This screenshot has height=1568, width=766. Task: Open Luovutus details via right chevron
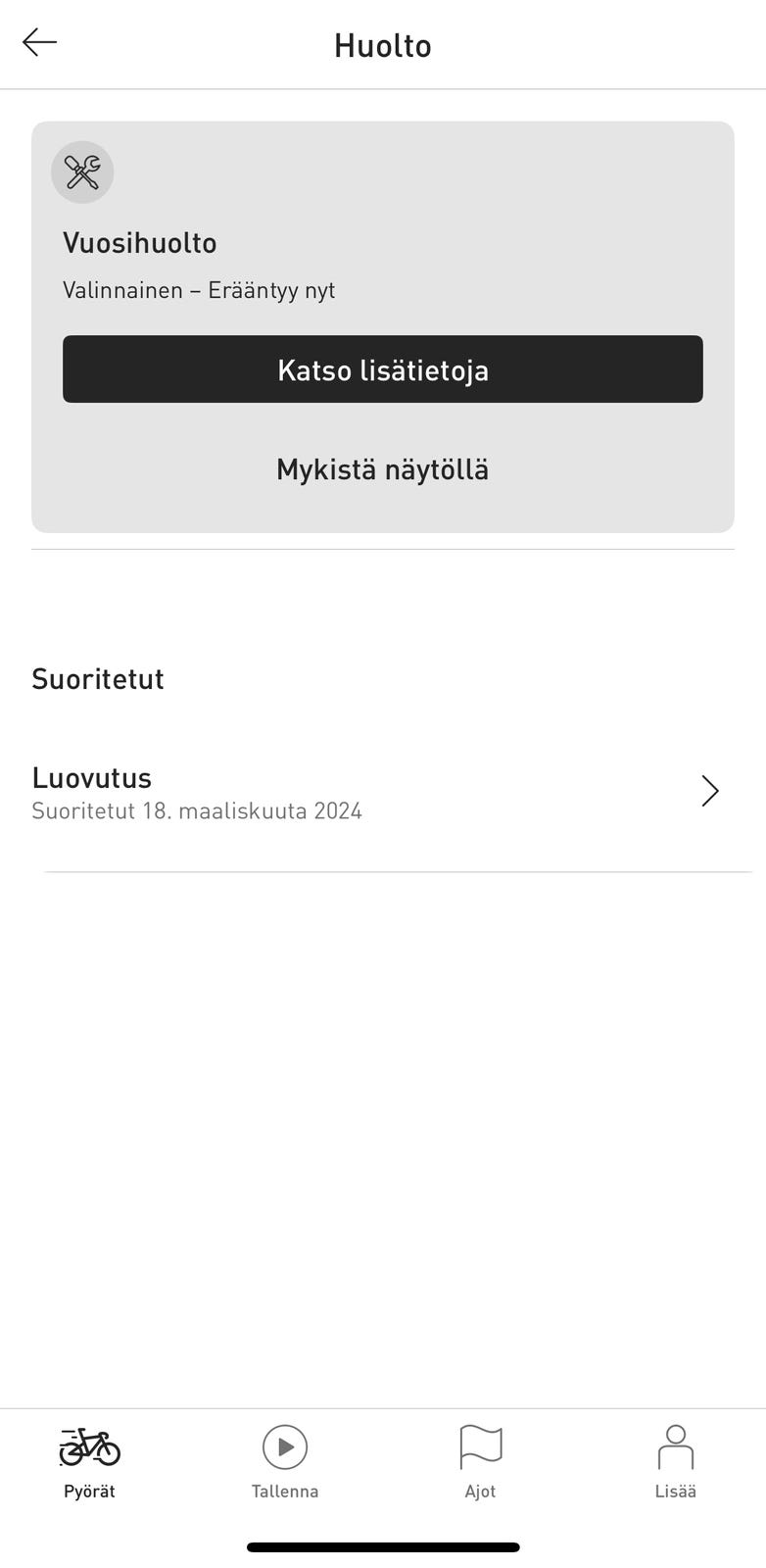point(709,791)
